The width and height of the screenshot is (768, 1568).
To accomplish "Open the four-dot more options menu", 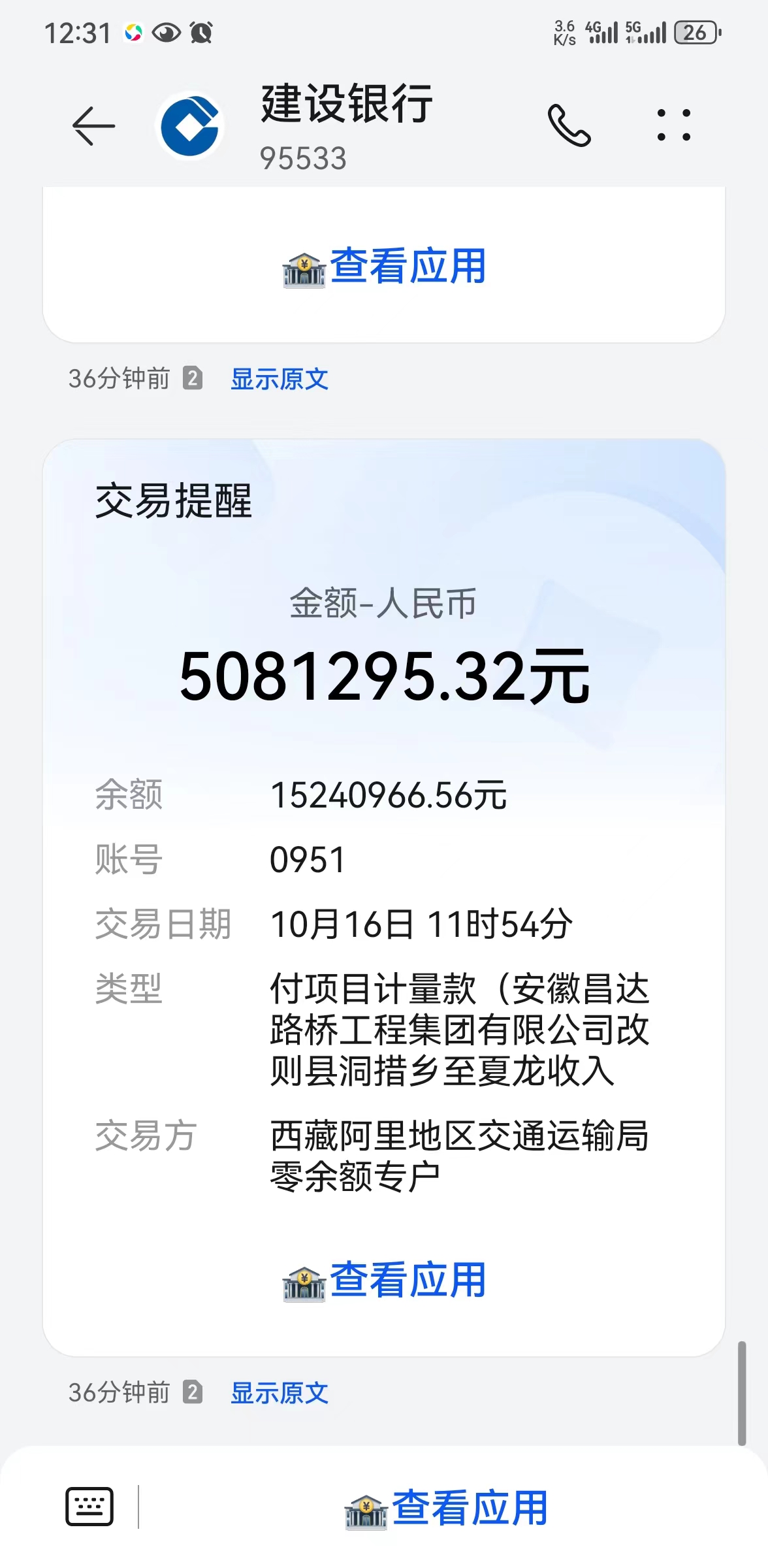I will pyautogui.click(x=673, y=125).
